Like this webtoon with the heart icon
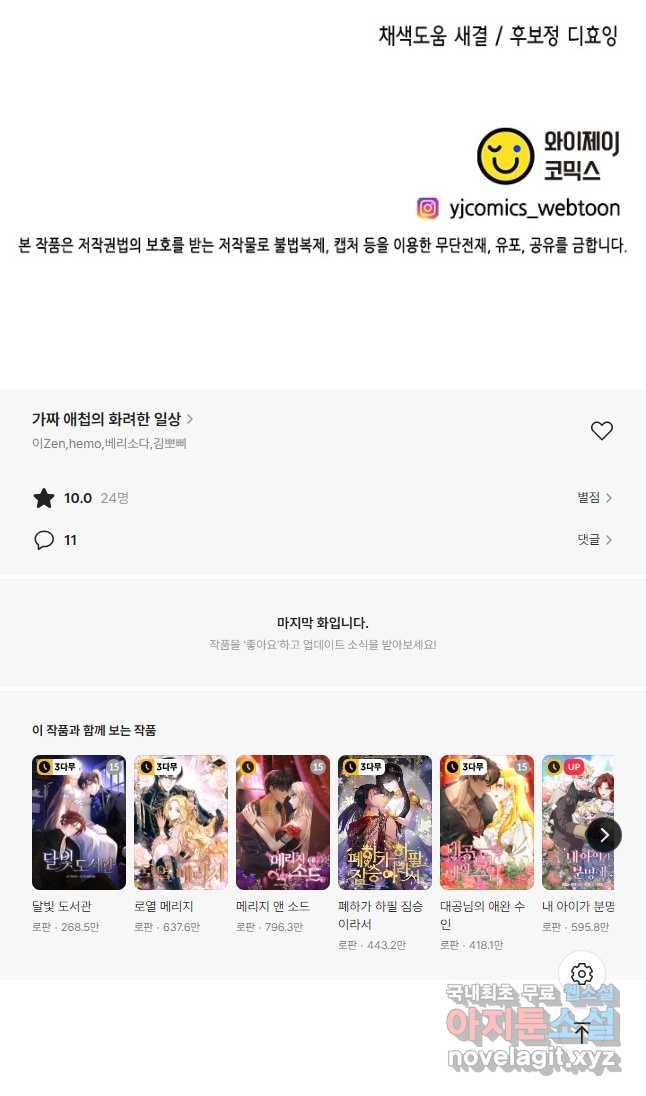Viewport: 646px width, 1096px height. (x=601, y=431)
